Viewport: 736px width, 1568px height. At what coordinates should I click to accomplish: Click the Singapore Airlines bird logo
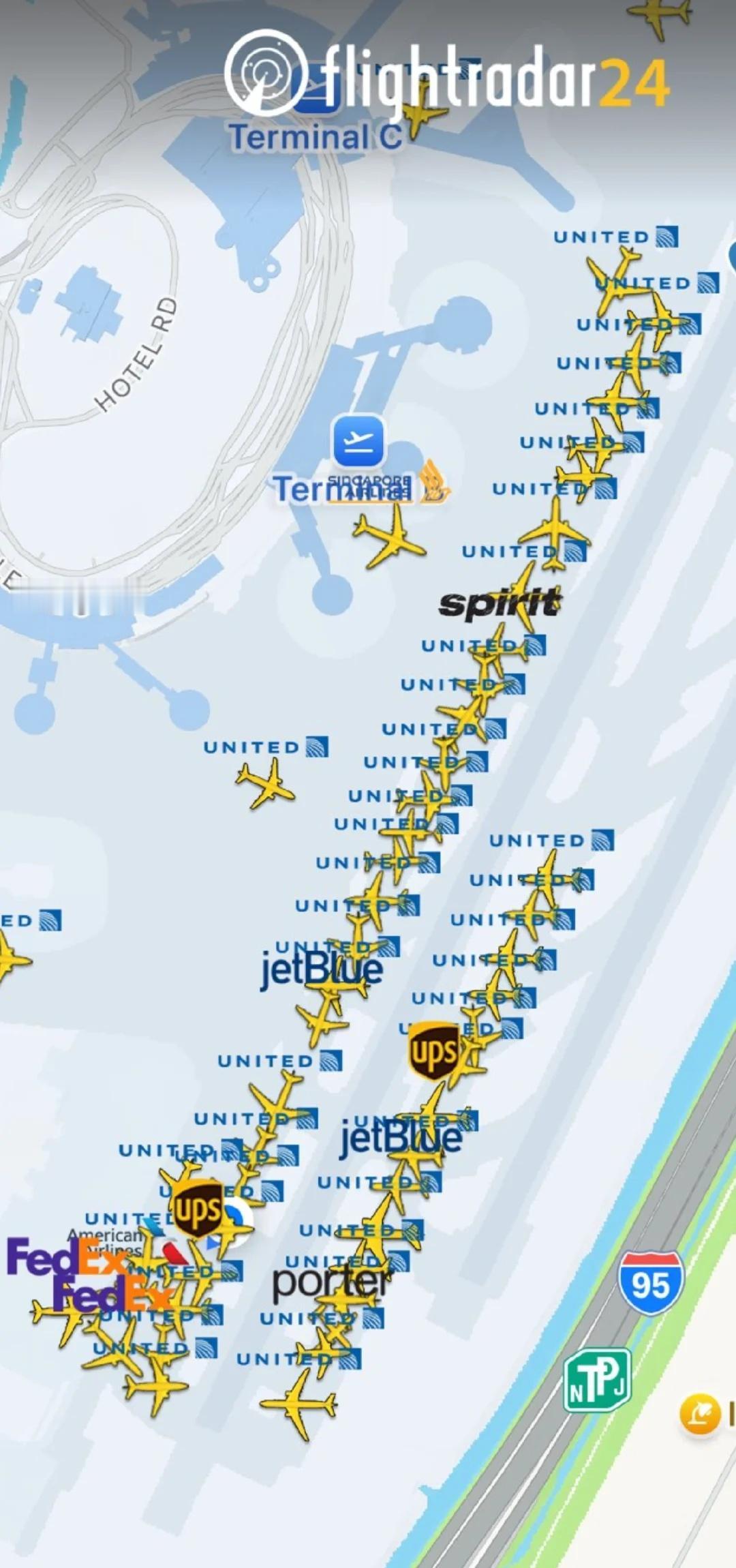point(432,486)
